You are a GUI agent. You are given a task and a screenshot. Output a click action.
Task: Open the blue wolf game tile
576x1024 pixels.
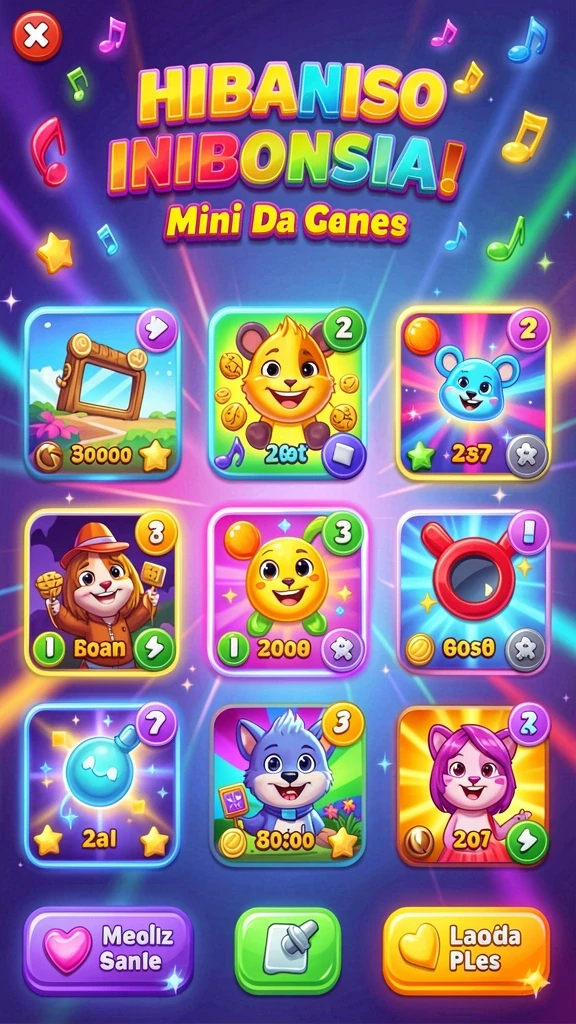click(x=287, y=786)
